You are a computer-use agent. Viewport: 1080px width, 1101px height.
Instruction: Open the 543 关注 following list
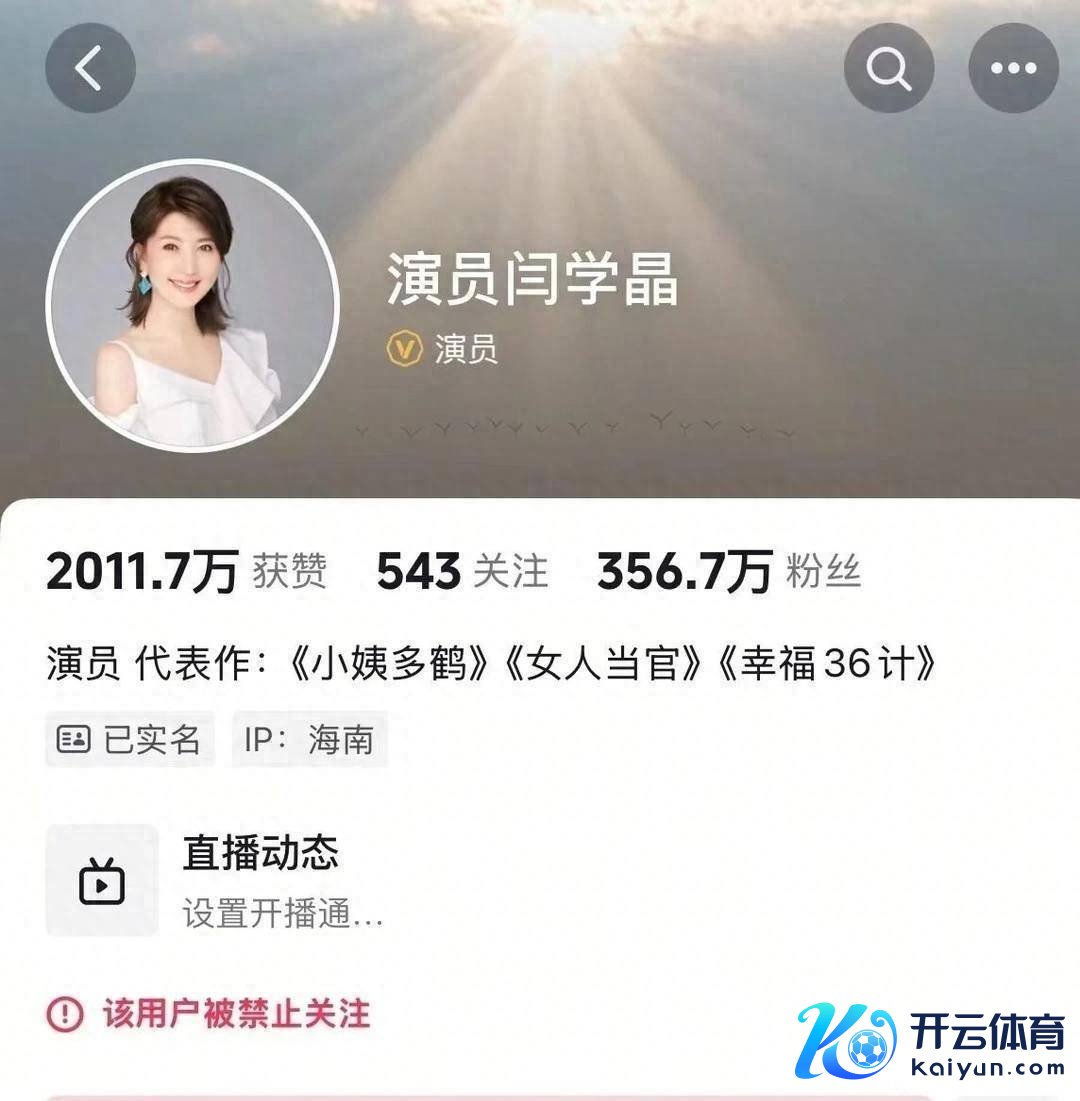pyautogui.click(x=462, y=572)
